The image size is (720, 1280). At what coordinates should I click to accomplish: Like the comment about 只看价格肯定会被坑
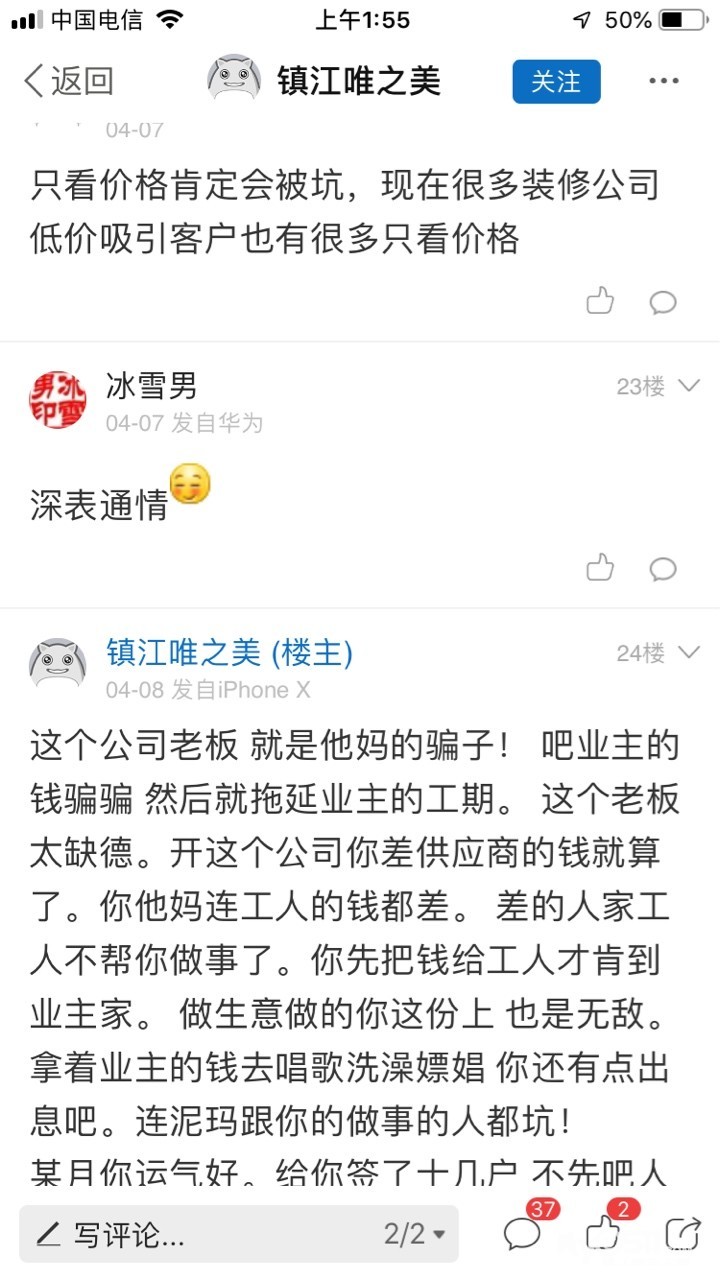tap(600, 300)
